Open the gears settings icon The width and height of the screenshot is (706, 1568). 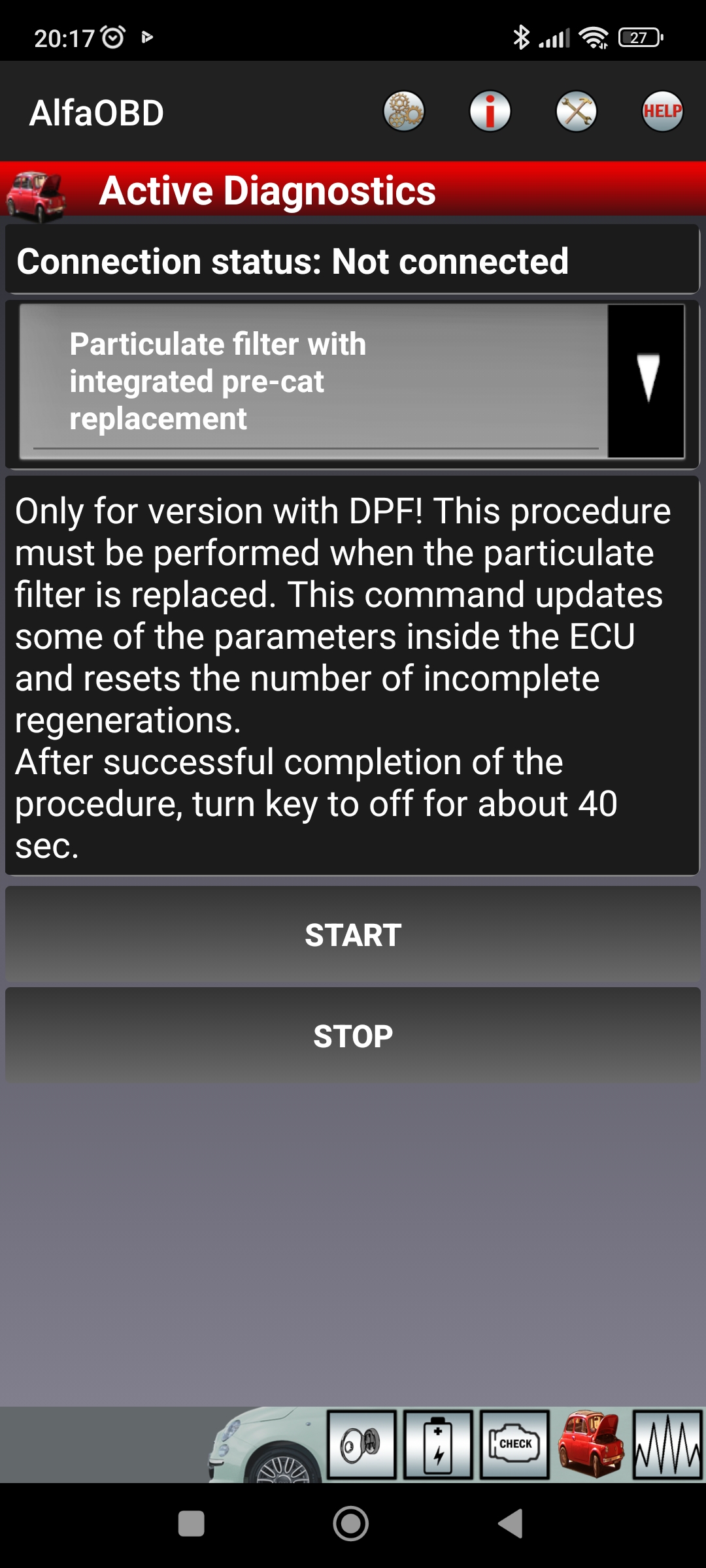[x=403, y=111]
